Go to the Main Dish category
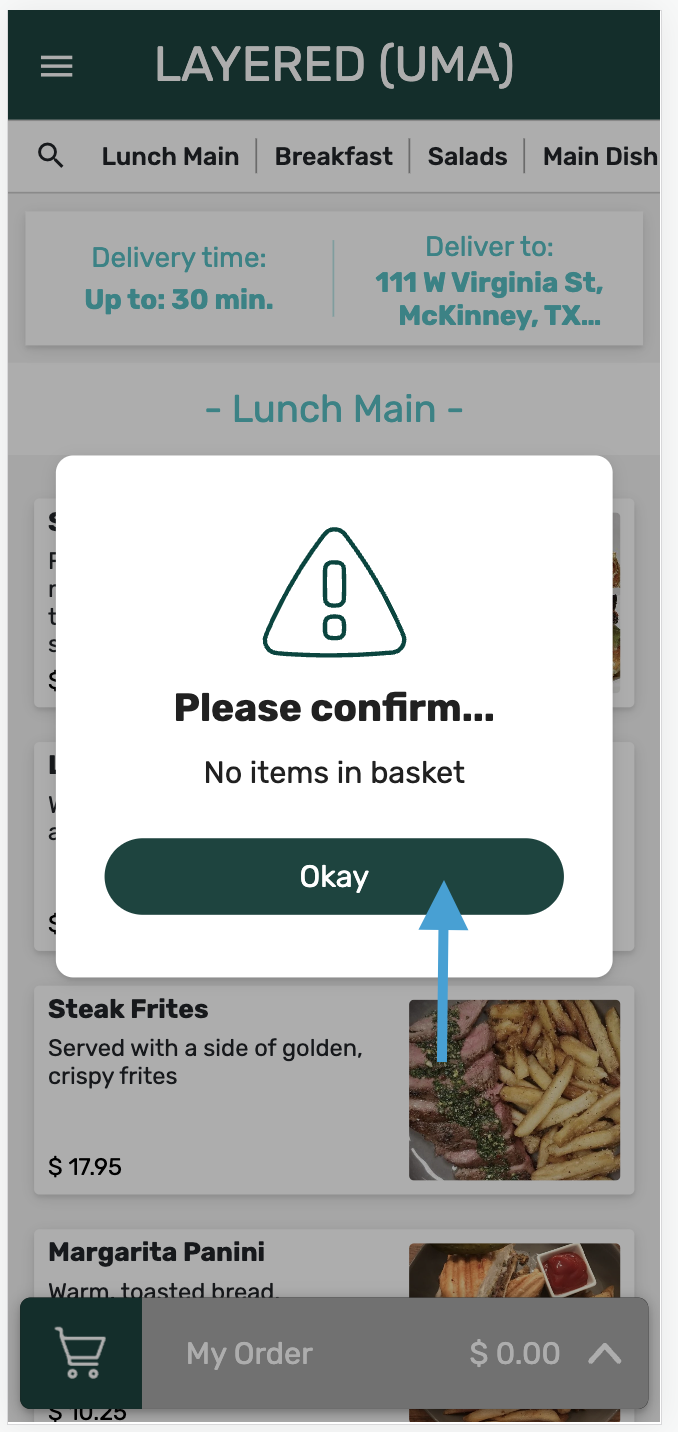 (x=599, y=157)
